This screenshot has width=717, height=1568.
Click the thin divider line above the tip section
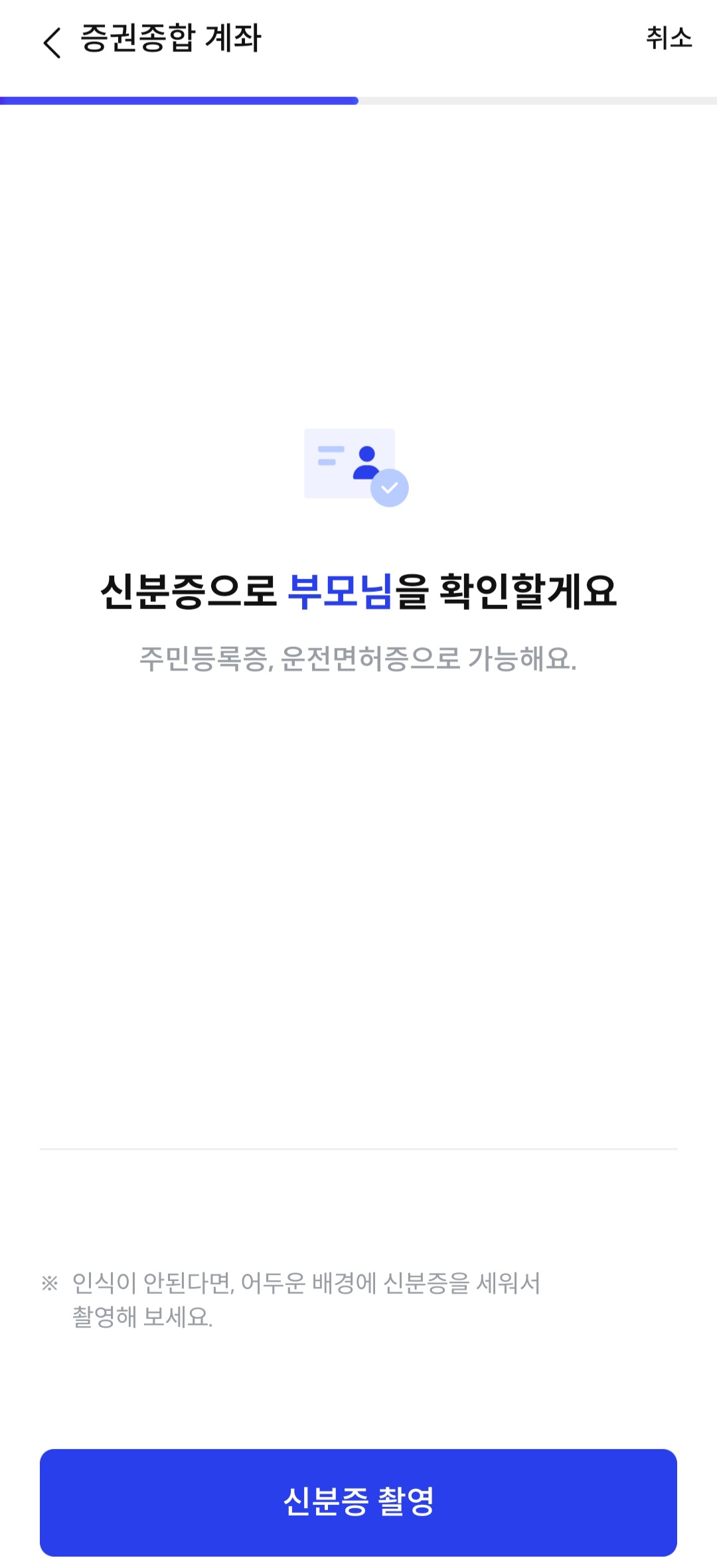coord(358,1144)
